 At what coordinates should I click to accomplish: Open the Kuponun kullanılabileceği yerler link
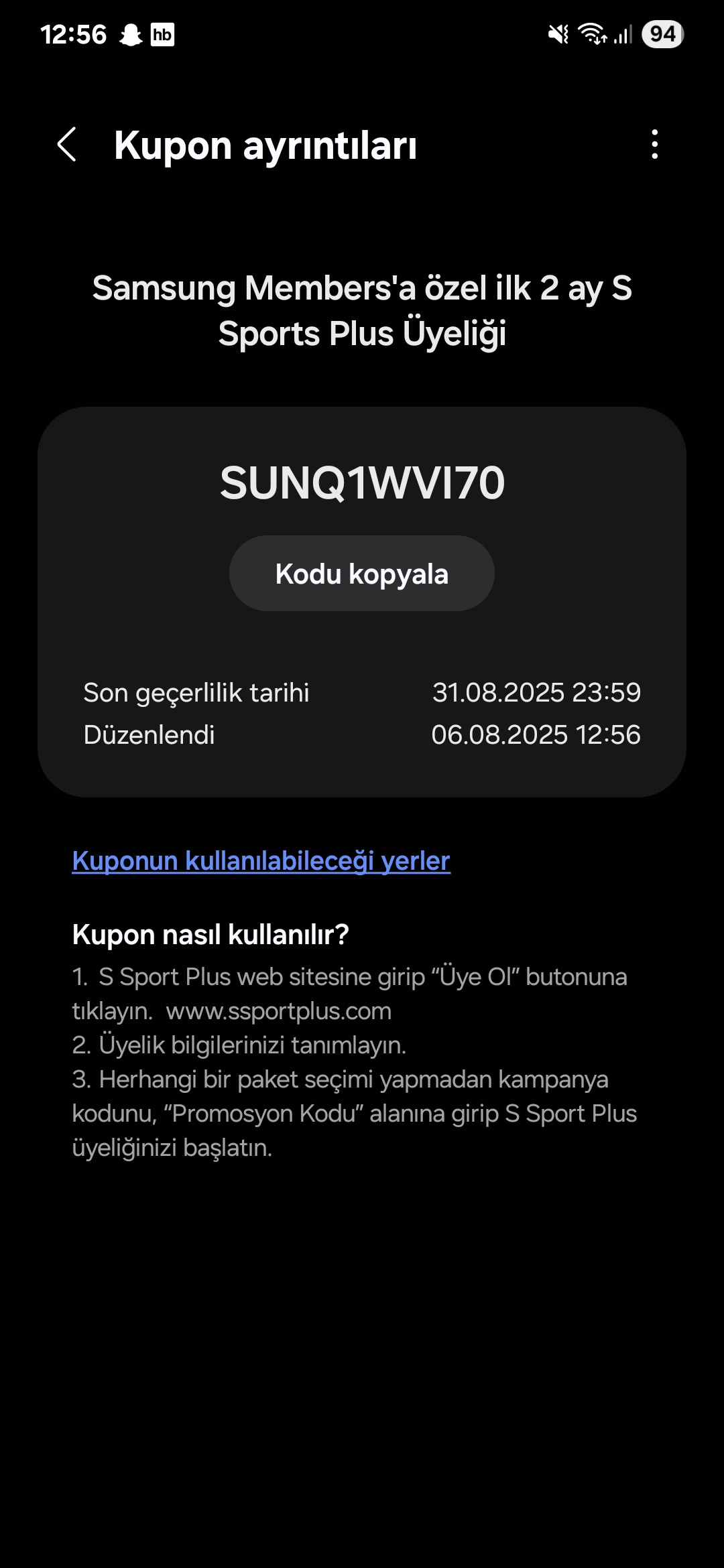pyautogui.click(x=261, y=861)
